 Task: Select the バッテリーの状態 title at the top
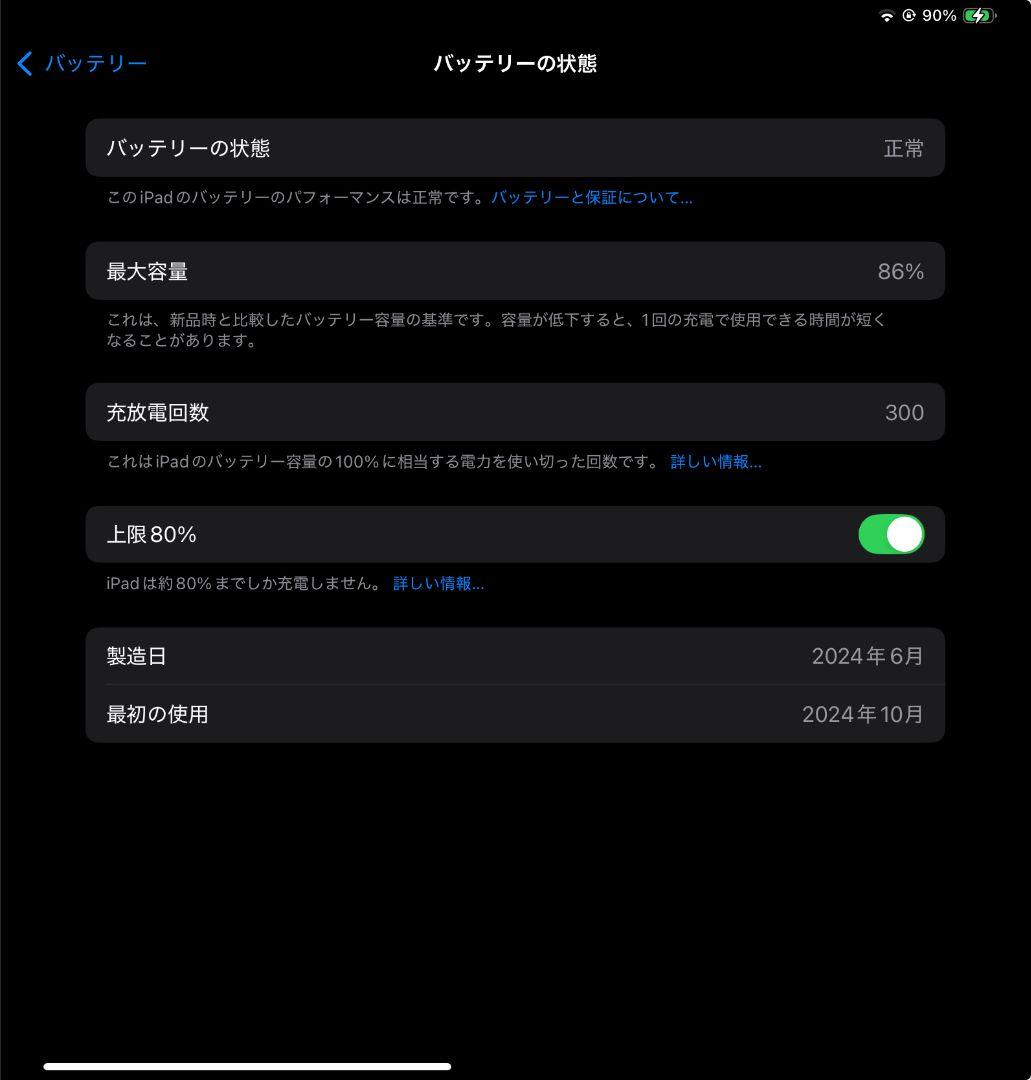[x=517, y=63]
